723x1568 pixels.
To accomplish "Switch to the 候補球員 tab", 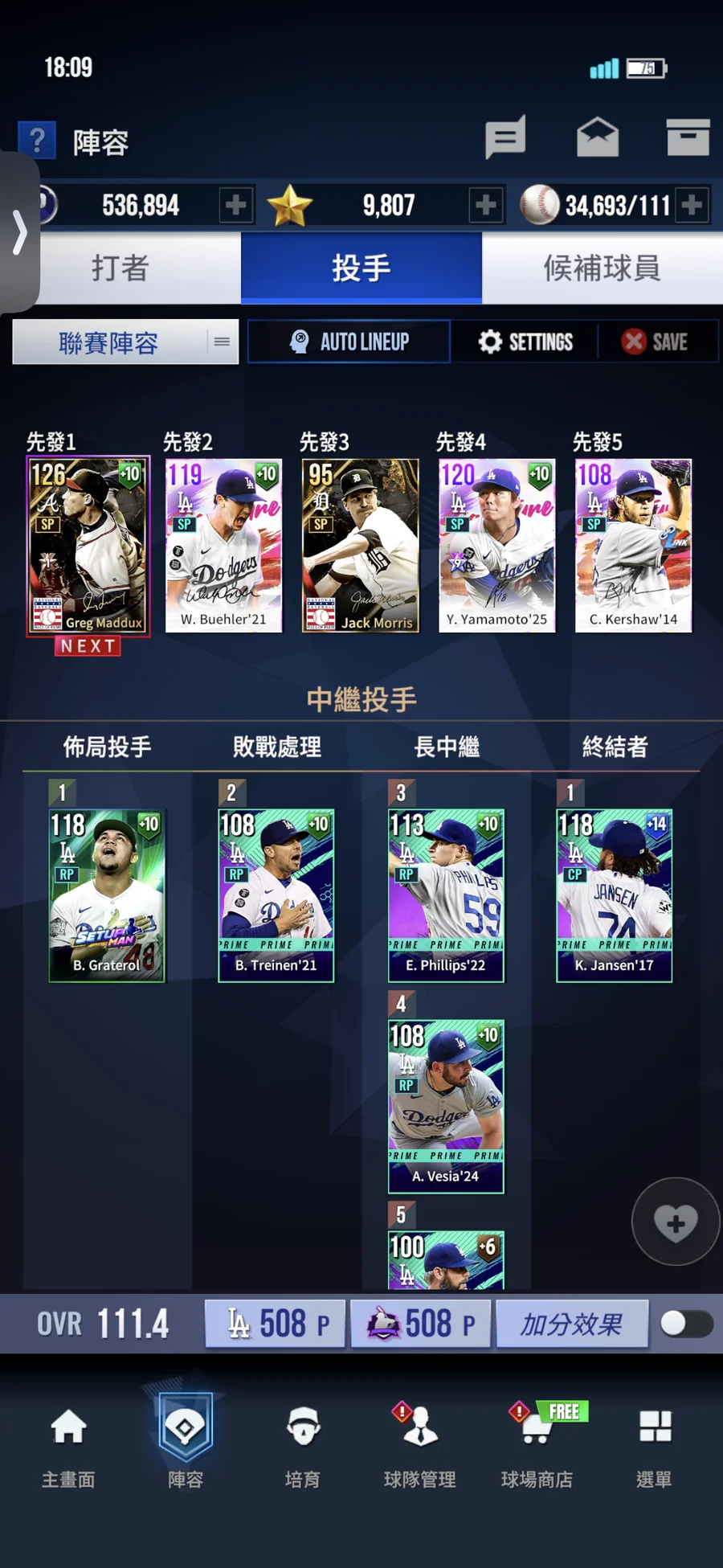I will 602,268.
